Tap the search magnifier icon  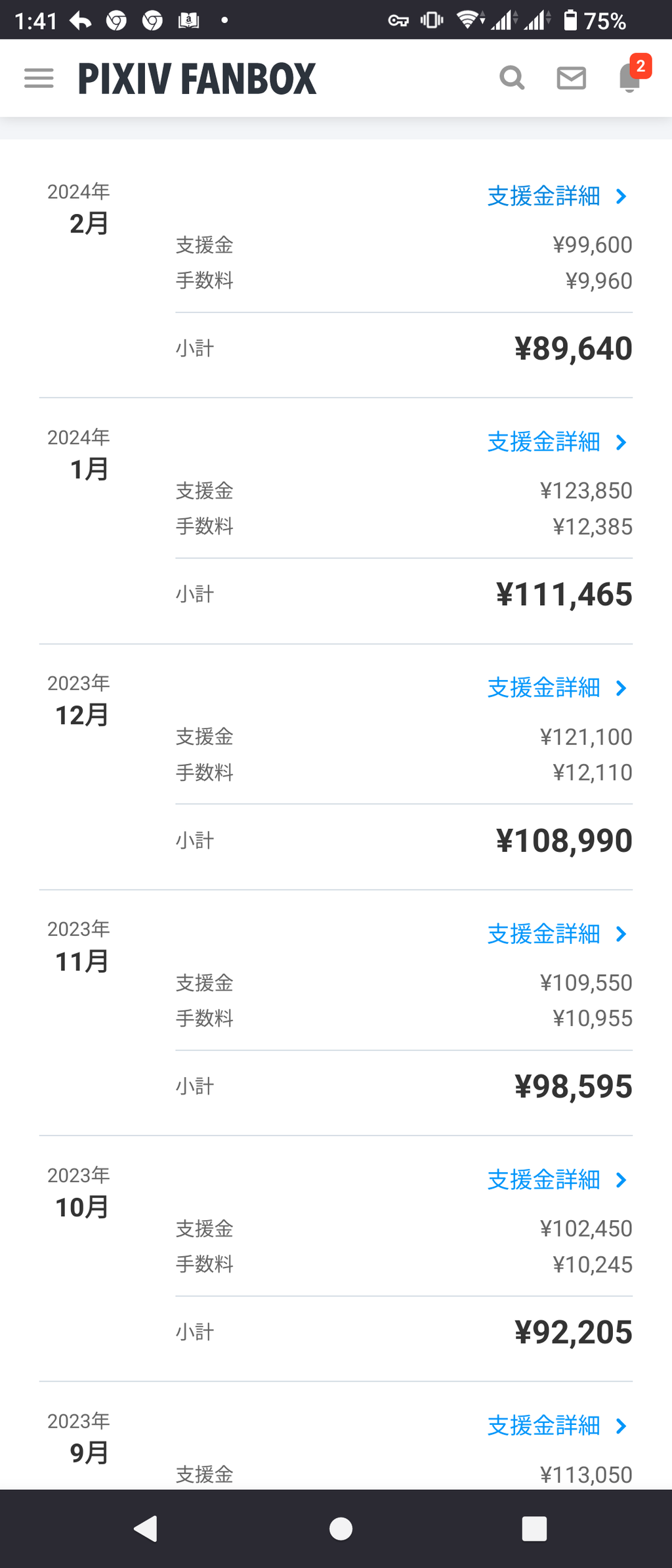click(512, 78)
